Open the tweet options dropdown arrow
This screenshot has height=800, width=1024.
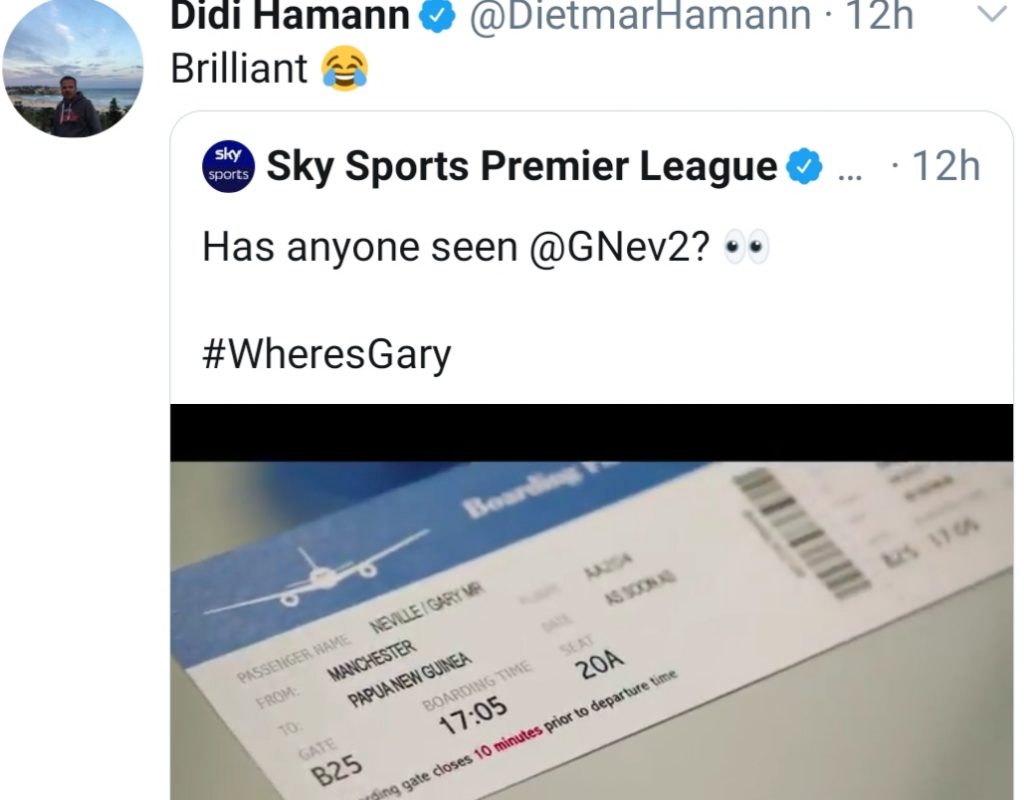pyautogui.click(x=990, y=15)
